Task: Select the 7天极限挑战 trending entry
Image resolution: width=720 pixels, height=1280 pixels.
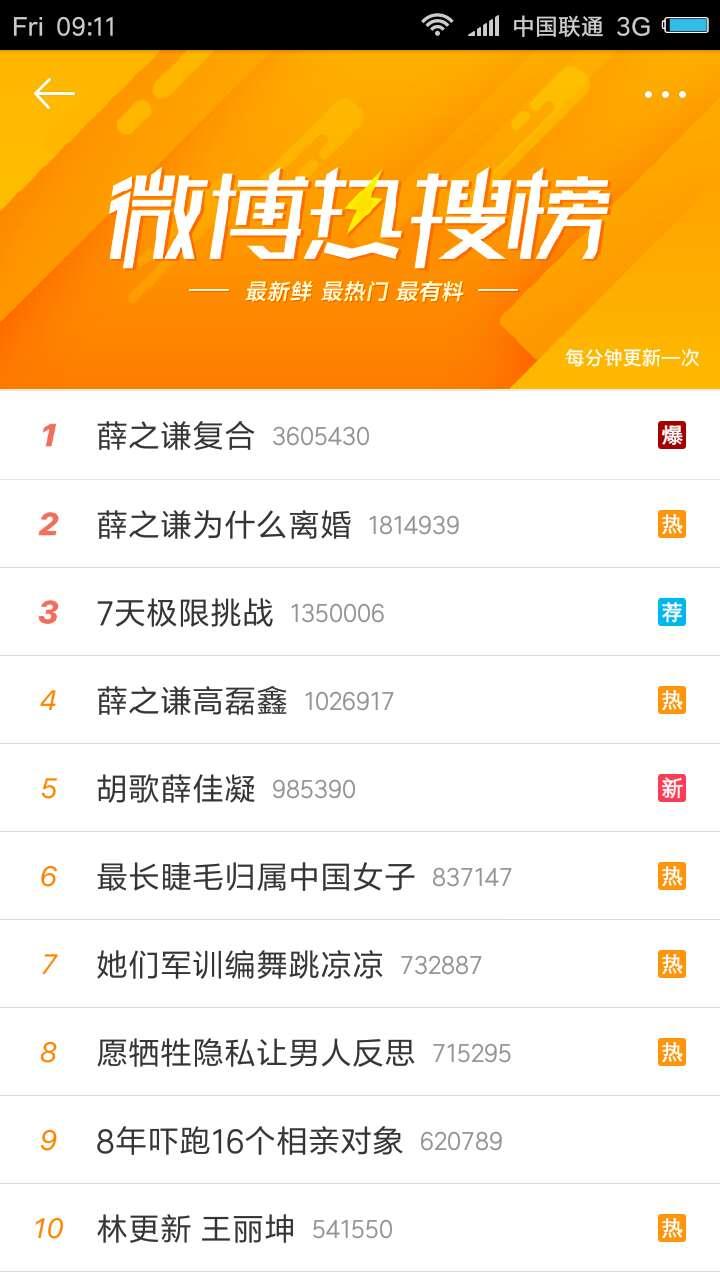Action: pos(185,612)
